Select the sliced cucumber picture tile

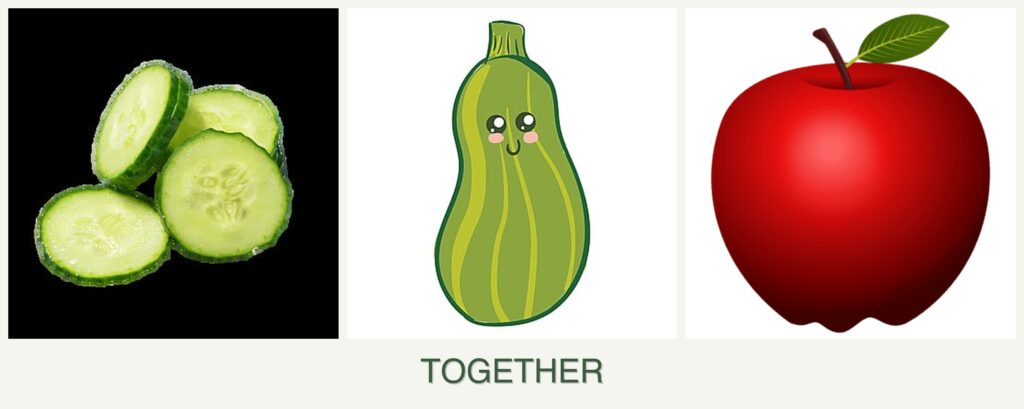[x=173, y=173]
